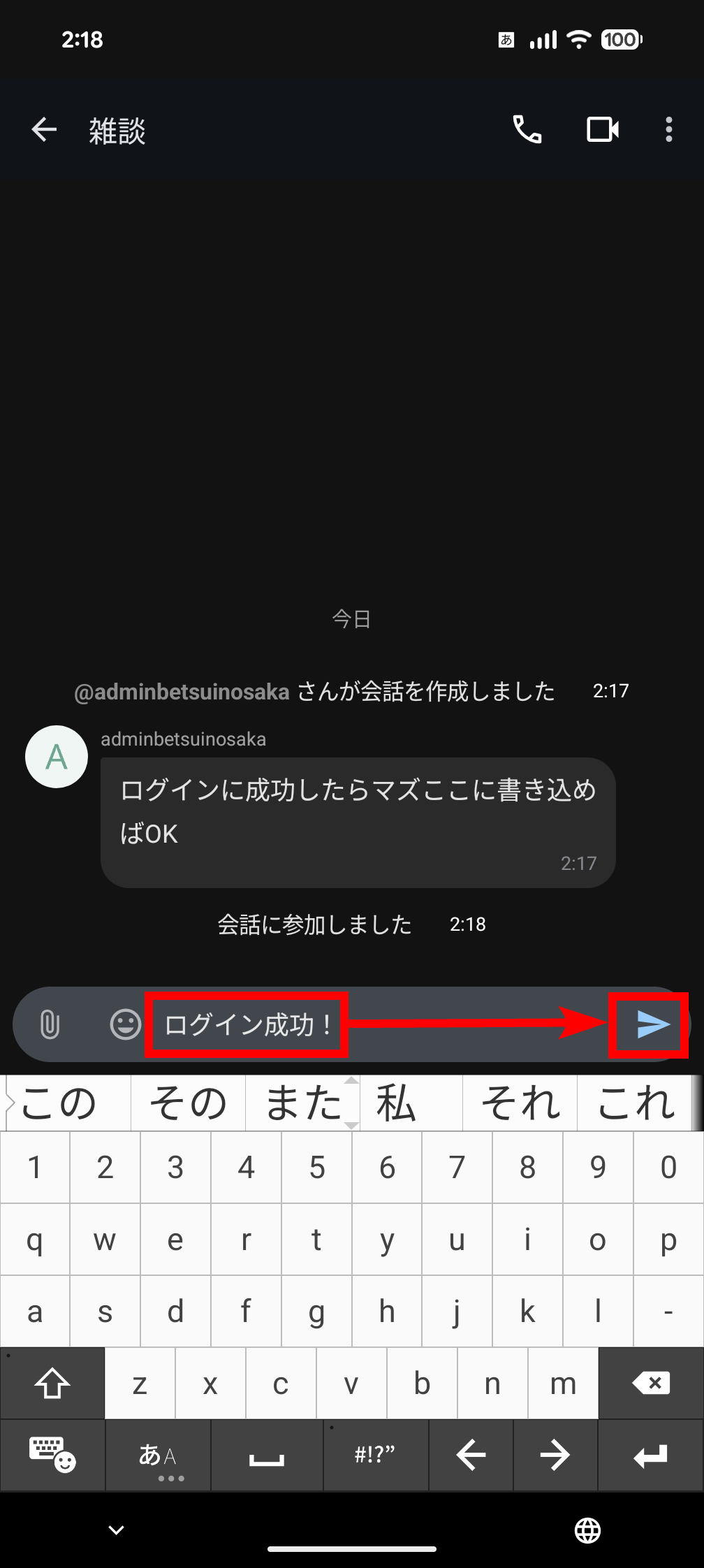The image size is (704, 1568).
Task: Open the #!? symbols keyboard
Action: [375, 1456]
